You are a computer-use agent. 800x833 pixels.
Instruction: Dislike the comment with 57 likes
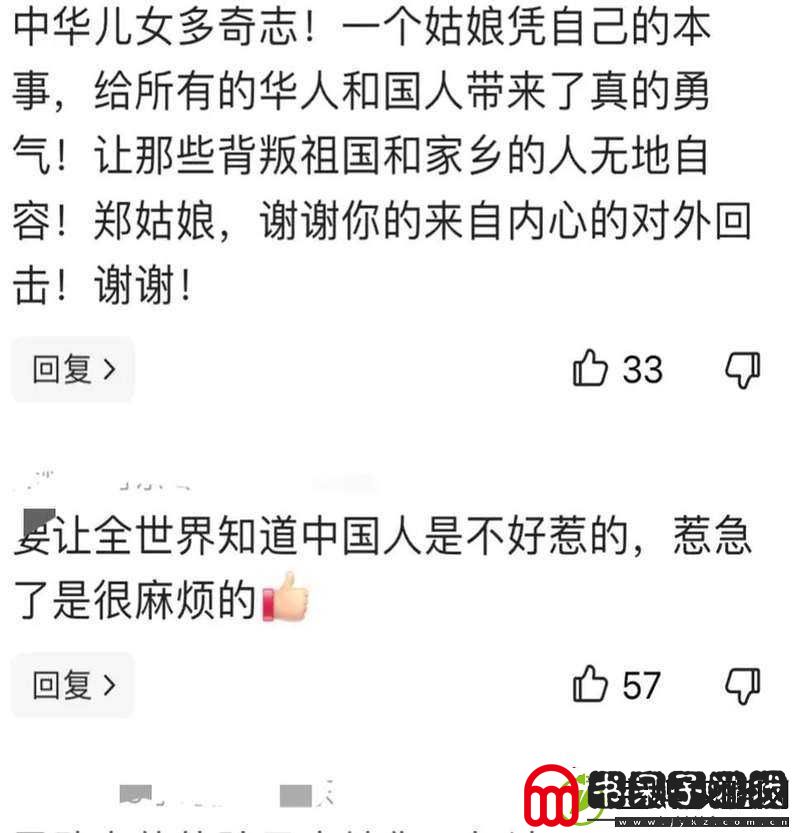pyautogui.click(x=742, y=686)
